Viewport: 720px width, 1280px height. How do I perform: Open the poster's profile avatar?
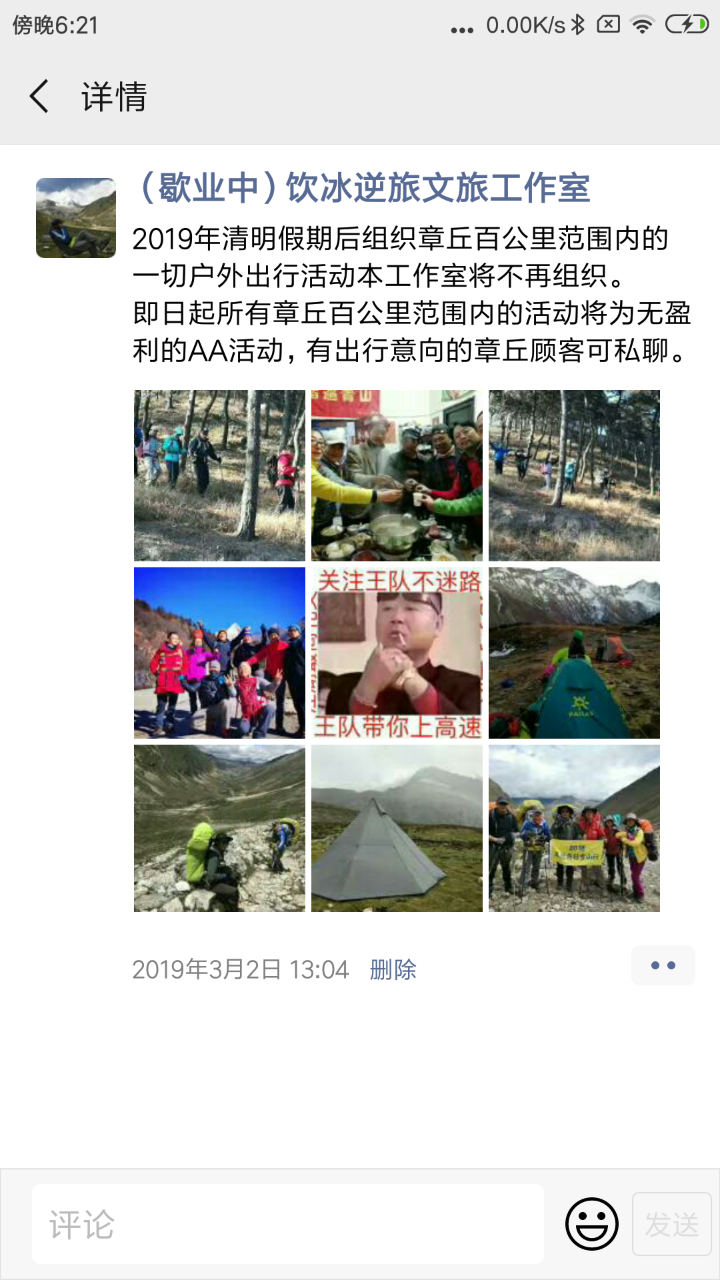click(x=76, y=218)
